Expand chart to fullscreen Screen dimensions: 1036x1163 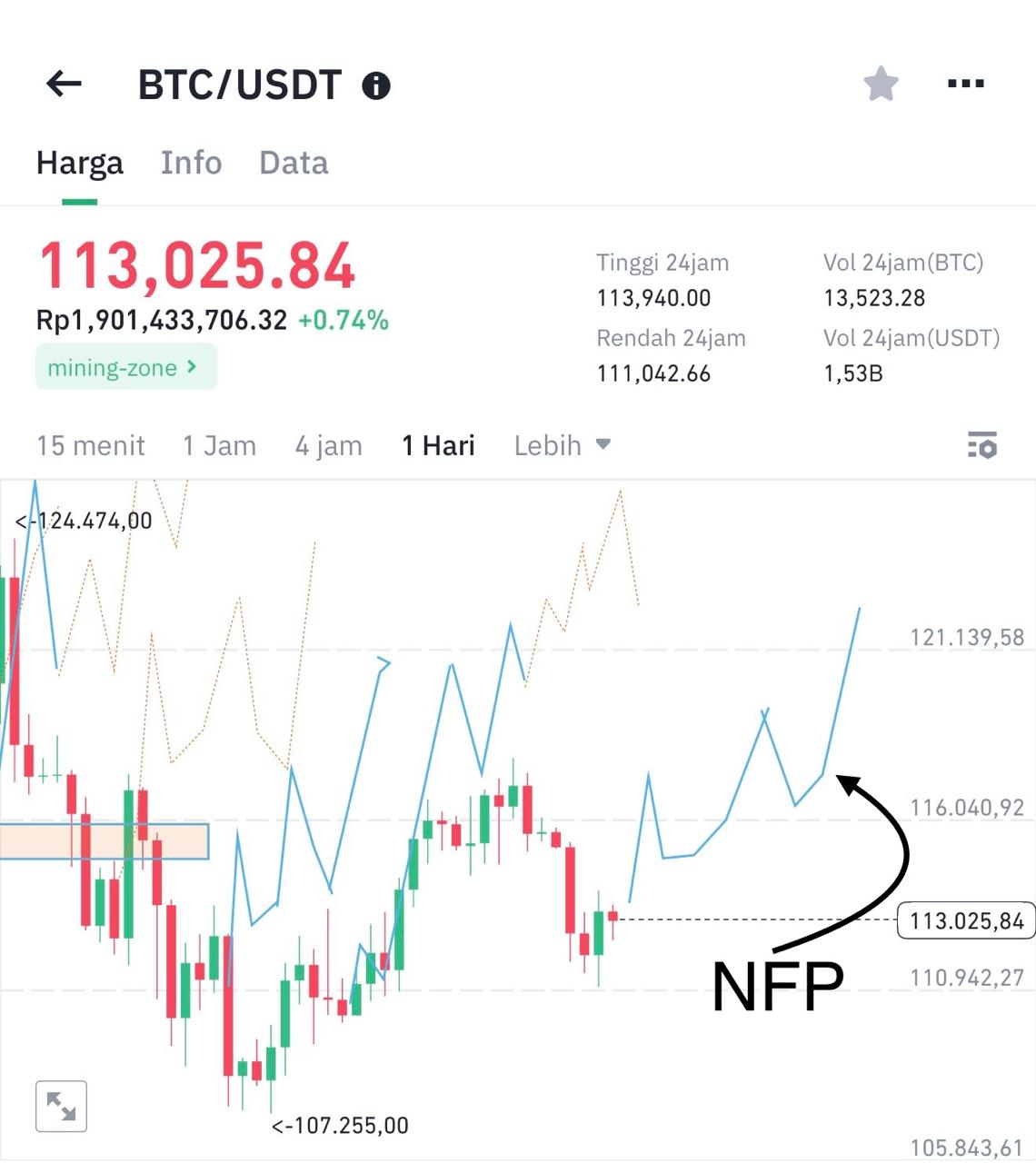click(x=61, y=1106)
